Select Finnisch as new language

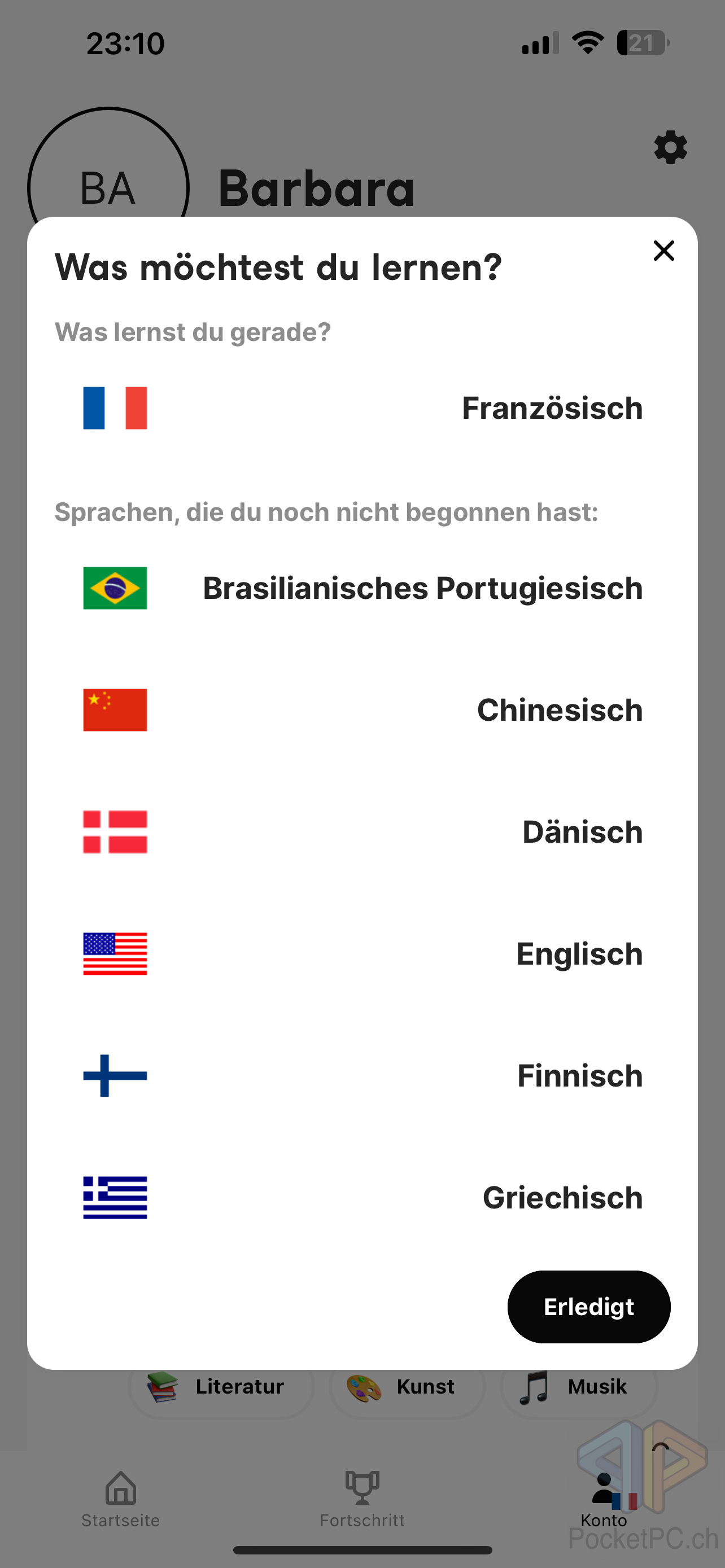362,1076
